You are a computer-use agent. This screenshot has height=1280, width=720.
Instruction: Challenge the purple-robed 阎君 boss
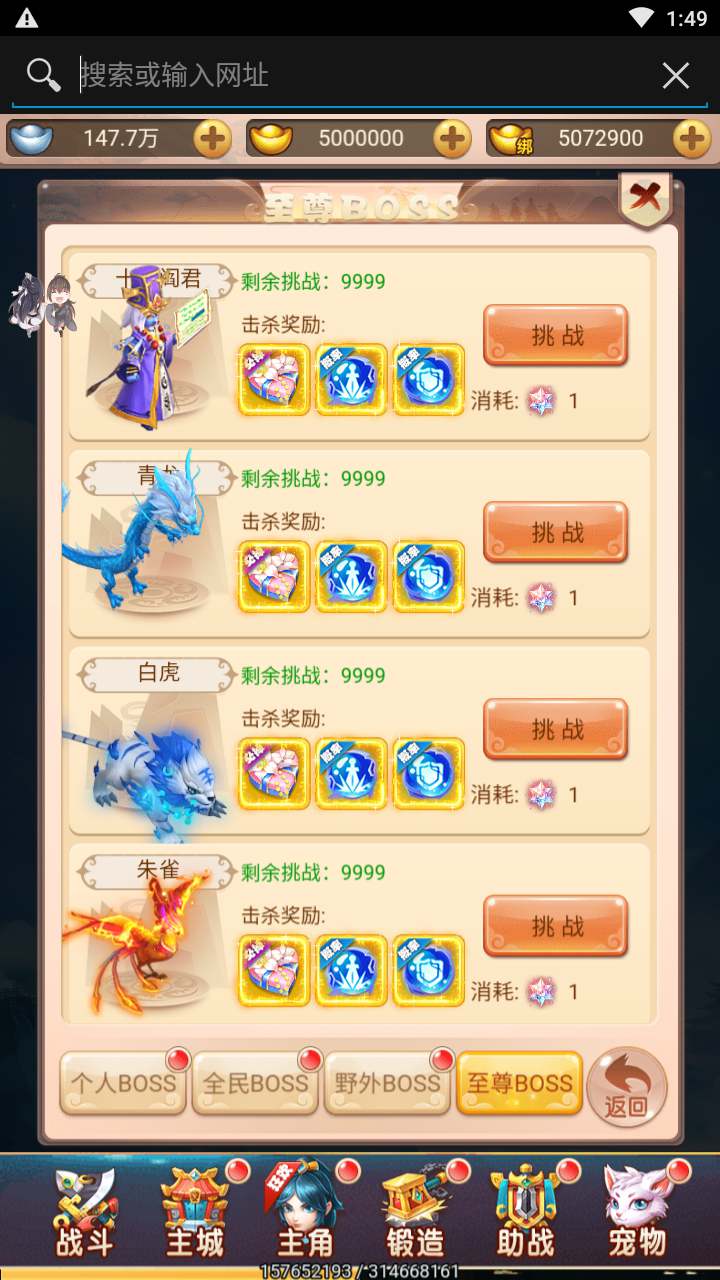coord(556,335)
